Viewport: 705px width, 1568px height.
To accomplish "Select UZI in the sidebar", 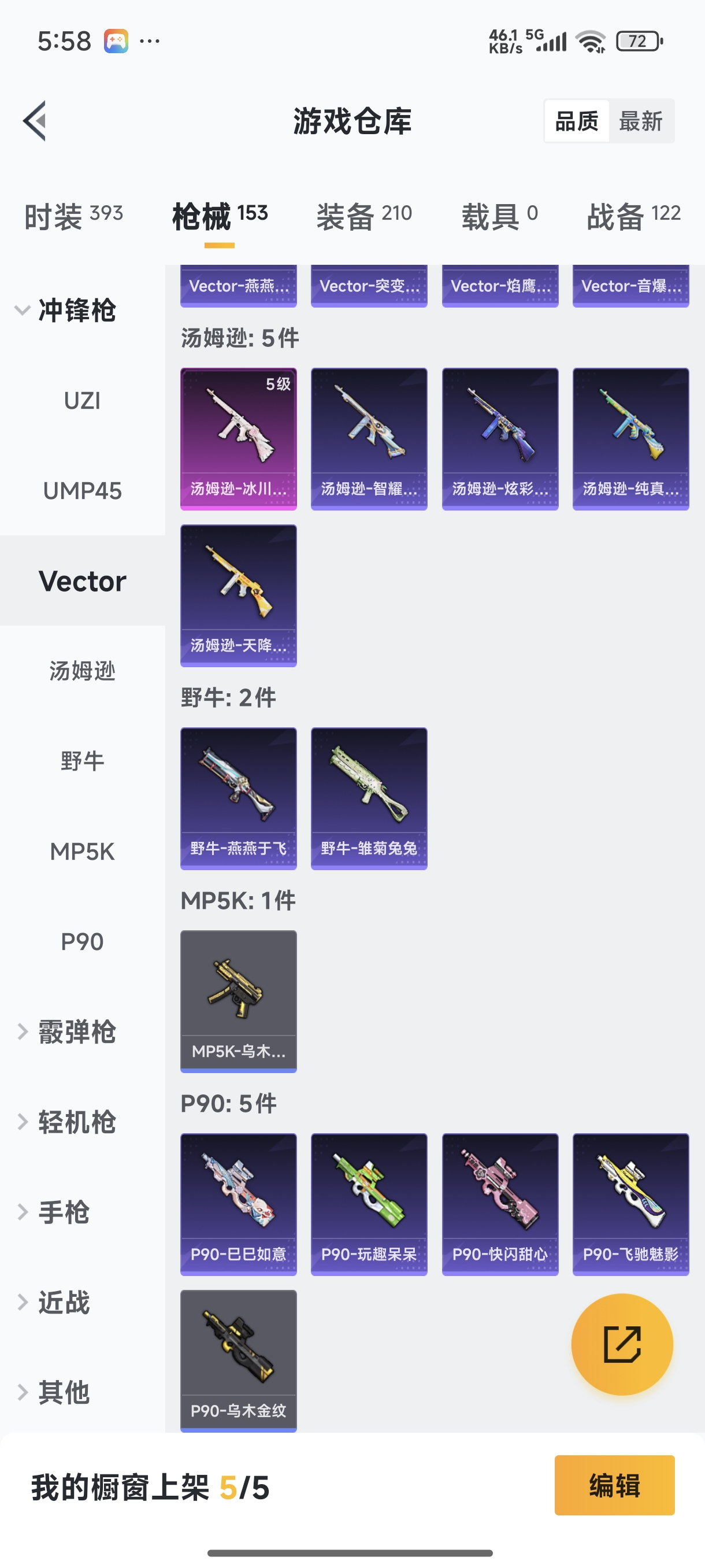I will (x=82, y=401).
